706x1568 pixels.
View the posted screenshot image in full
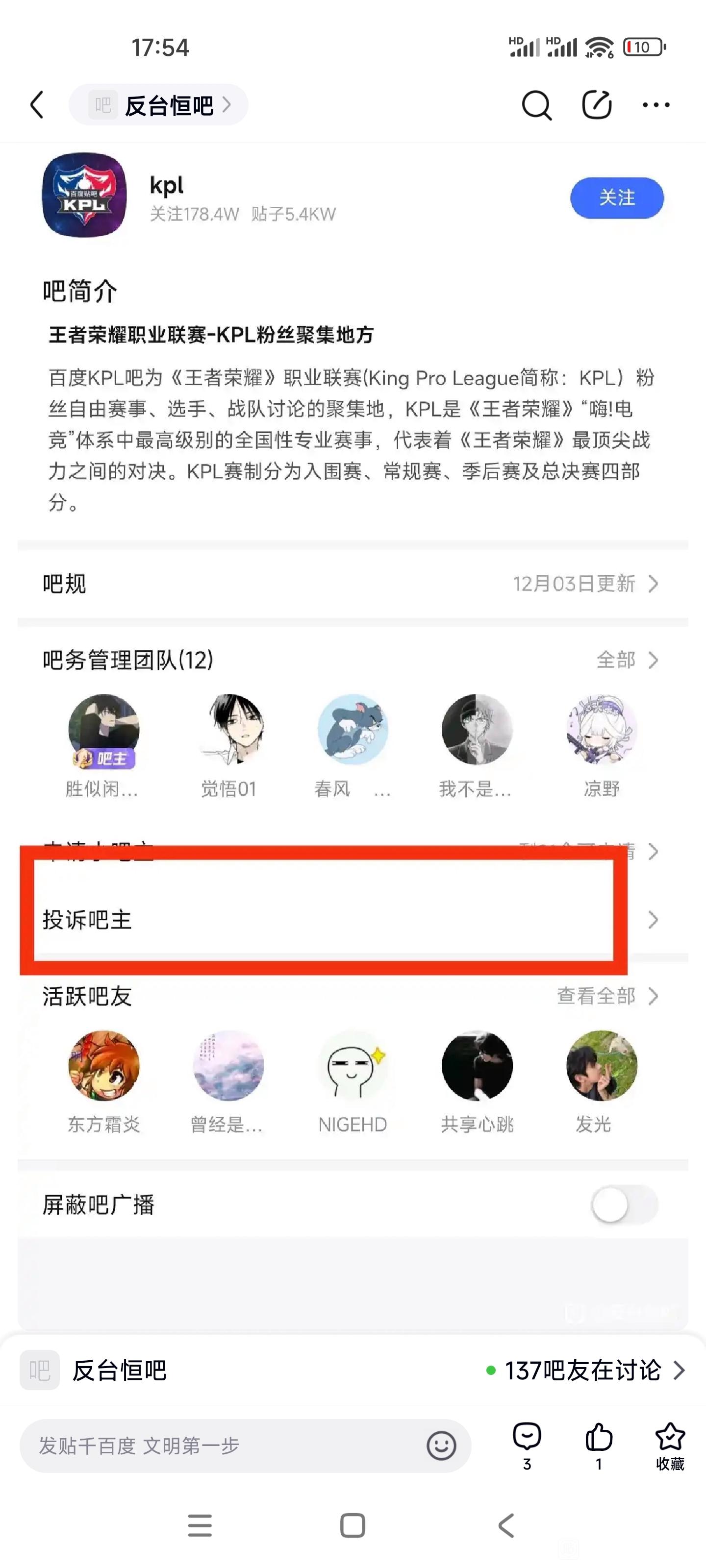coord(353,731)
